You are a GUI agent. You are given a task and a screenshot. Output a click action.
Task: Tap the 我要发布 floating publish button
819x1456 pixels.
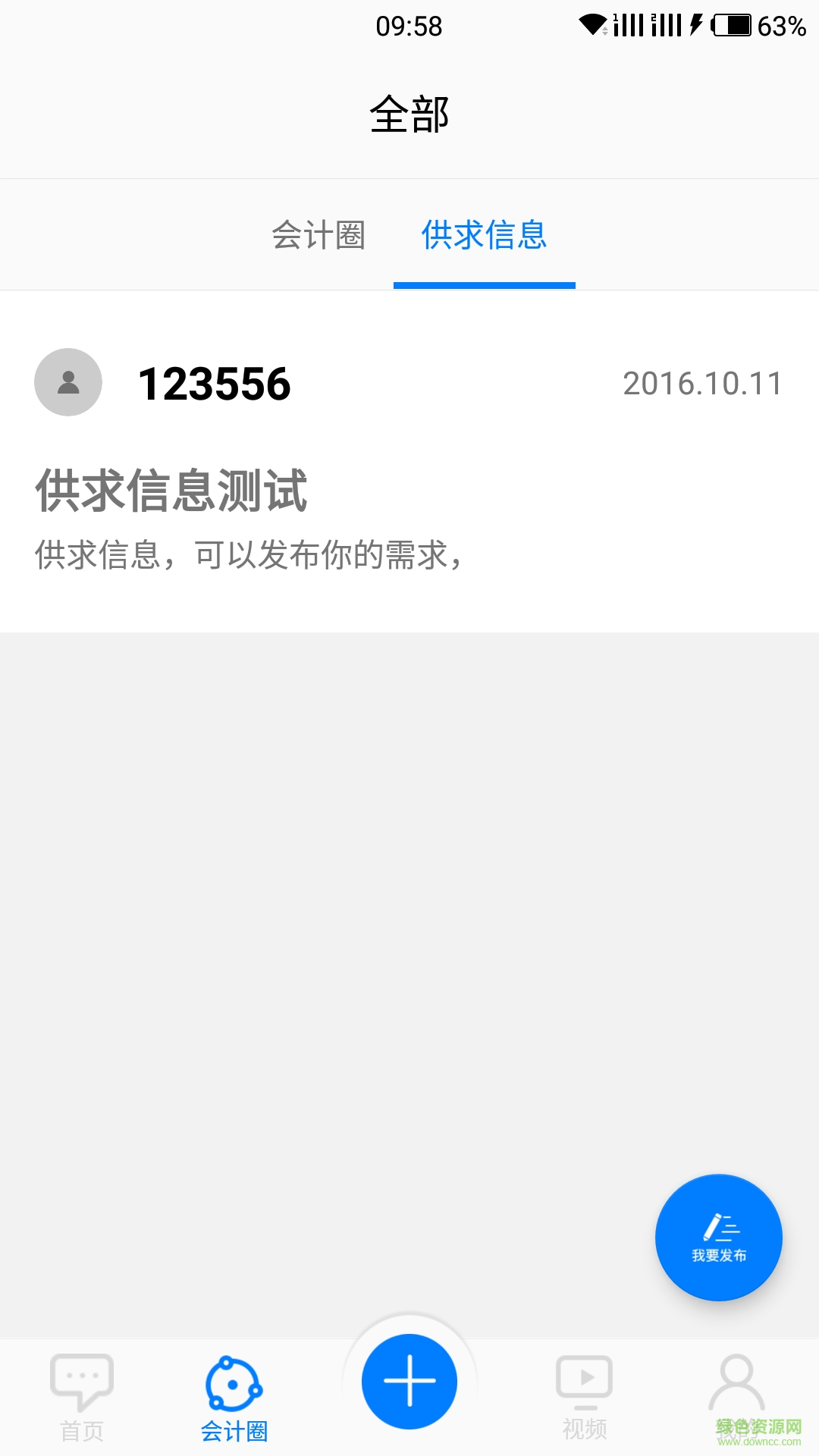pyautogui.click(x=718, y=1236)
